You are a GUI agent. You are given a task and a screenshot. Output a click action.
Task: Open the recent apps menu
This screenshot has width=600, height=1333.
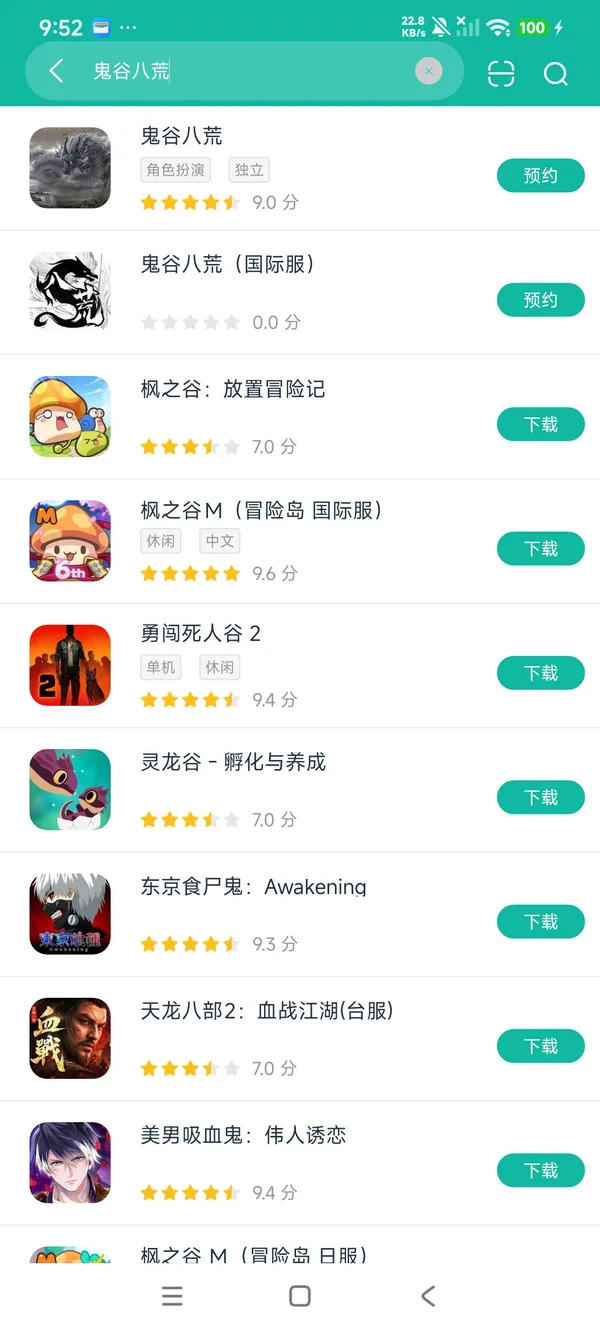(x=172, y=1296)
